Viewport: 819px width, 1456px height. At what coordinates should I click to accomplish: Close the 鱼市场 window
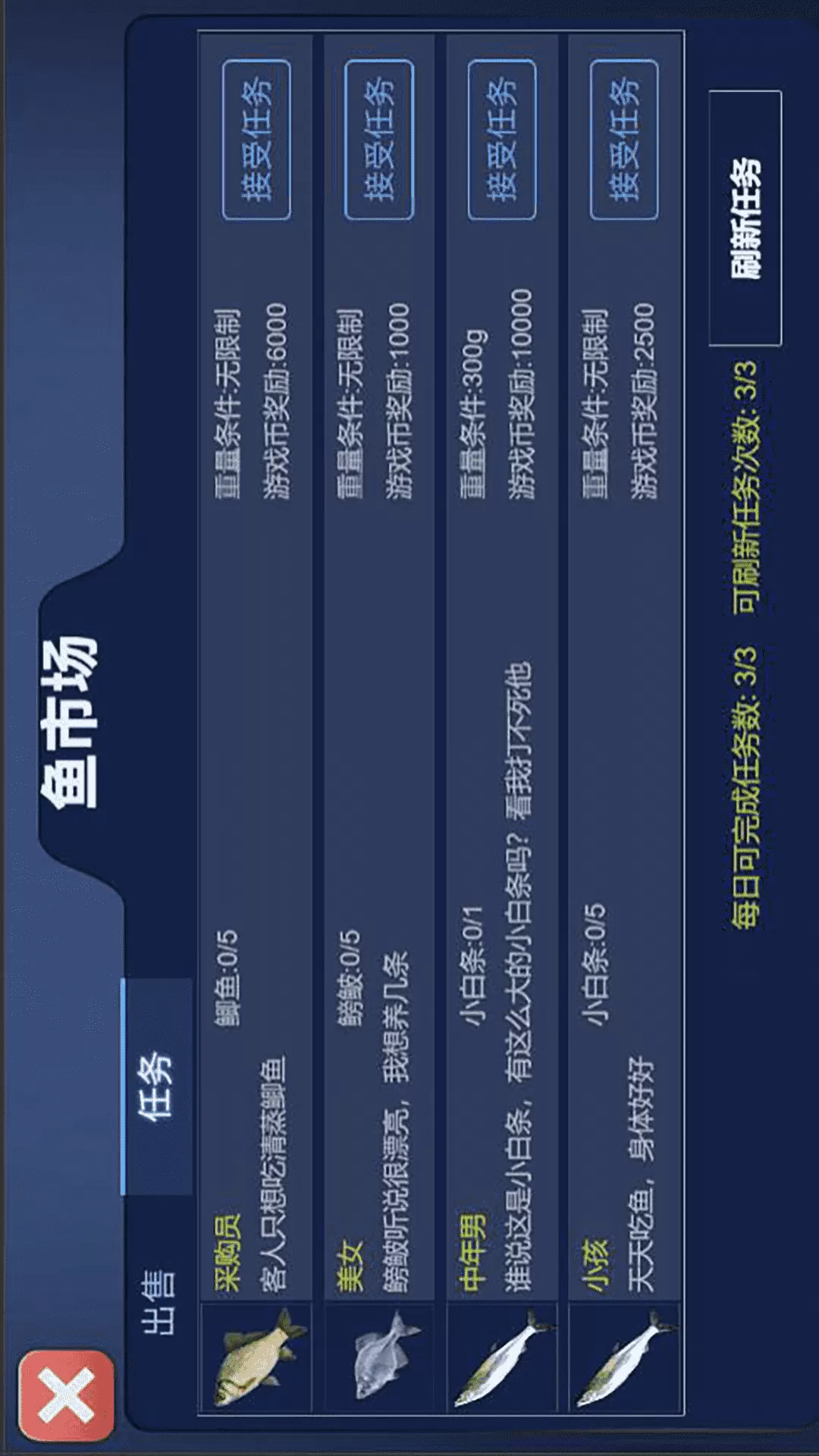67,1395
